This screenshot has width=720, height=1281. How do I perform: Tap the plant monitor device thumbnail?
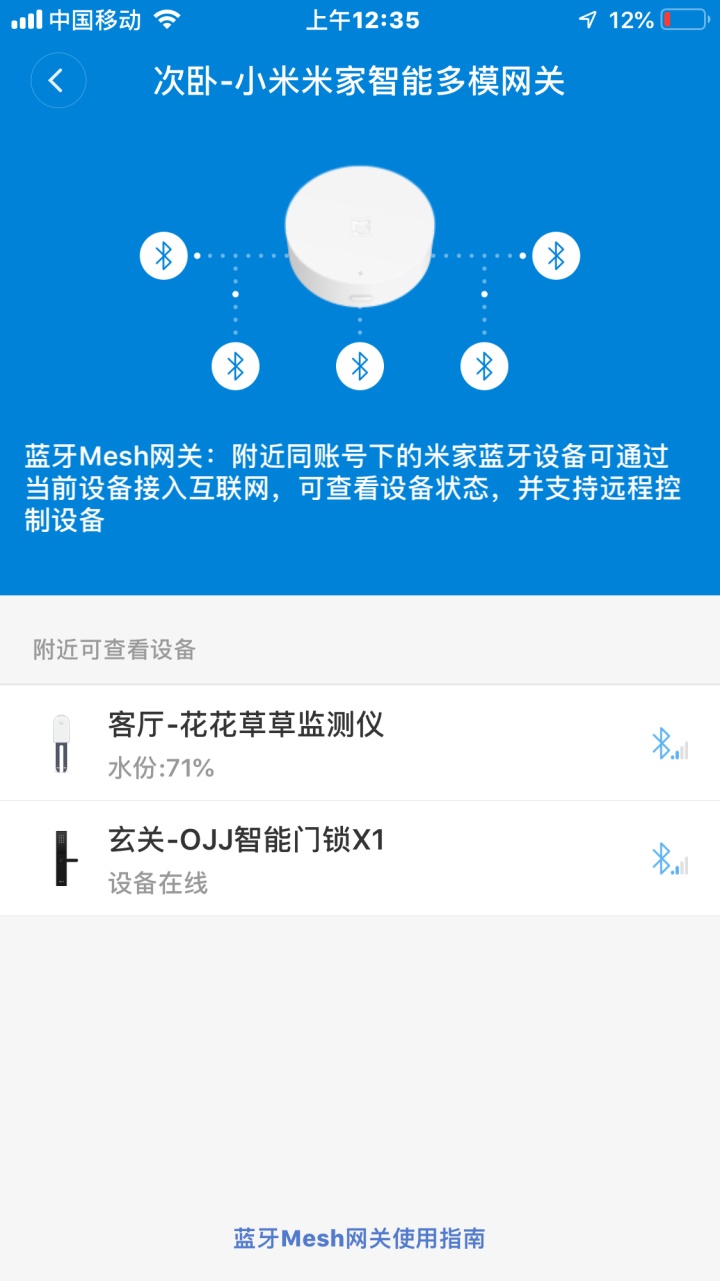coord(62,743)
